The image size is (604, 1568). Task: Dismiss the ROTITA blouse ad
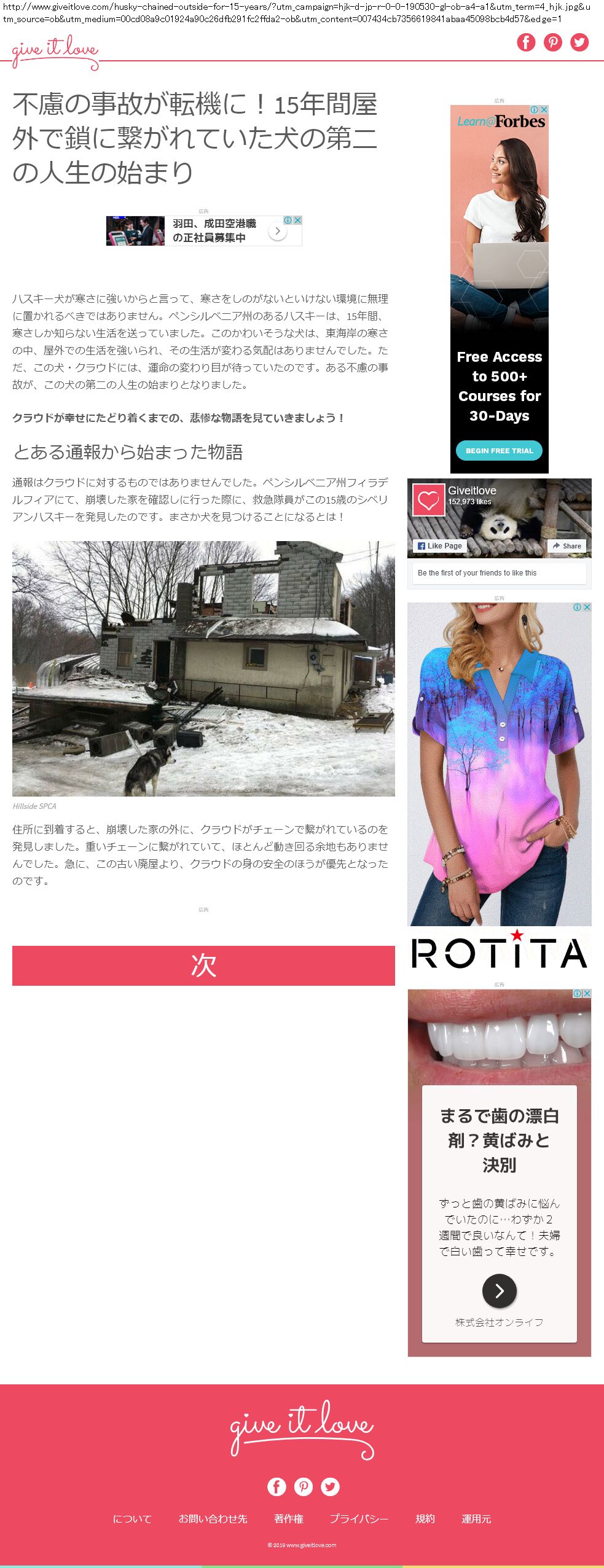click(x=587, y=607)
